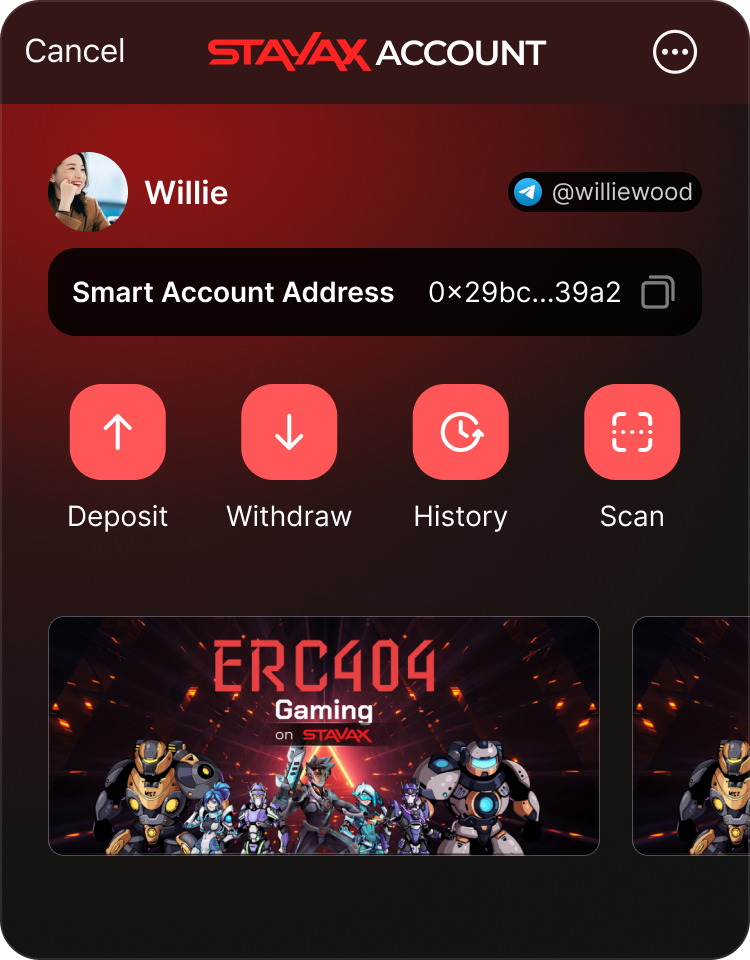The width and height of the screenshot is (750, 960).
Task: Tap the Withdraw button
Action: click(x=289, y=432)
